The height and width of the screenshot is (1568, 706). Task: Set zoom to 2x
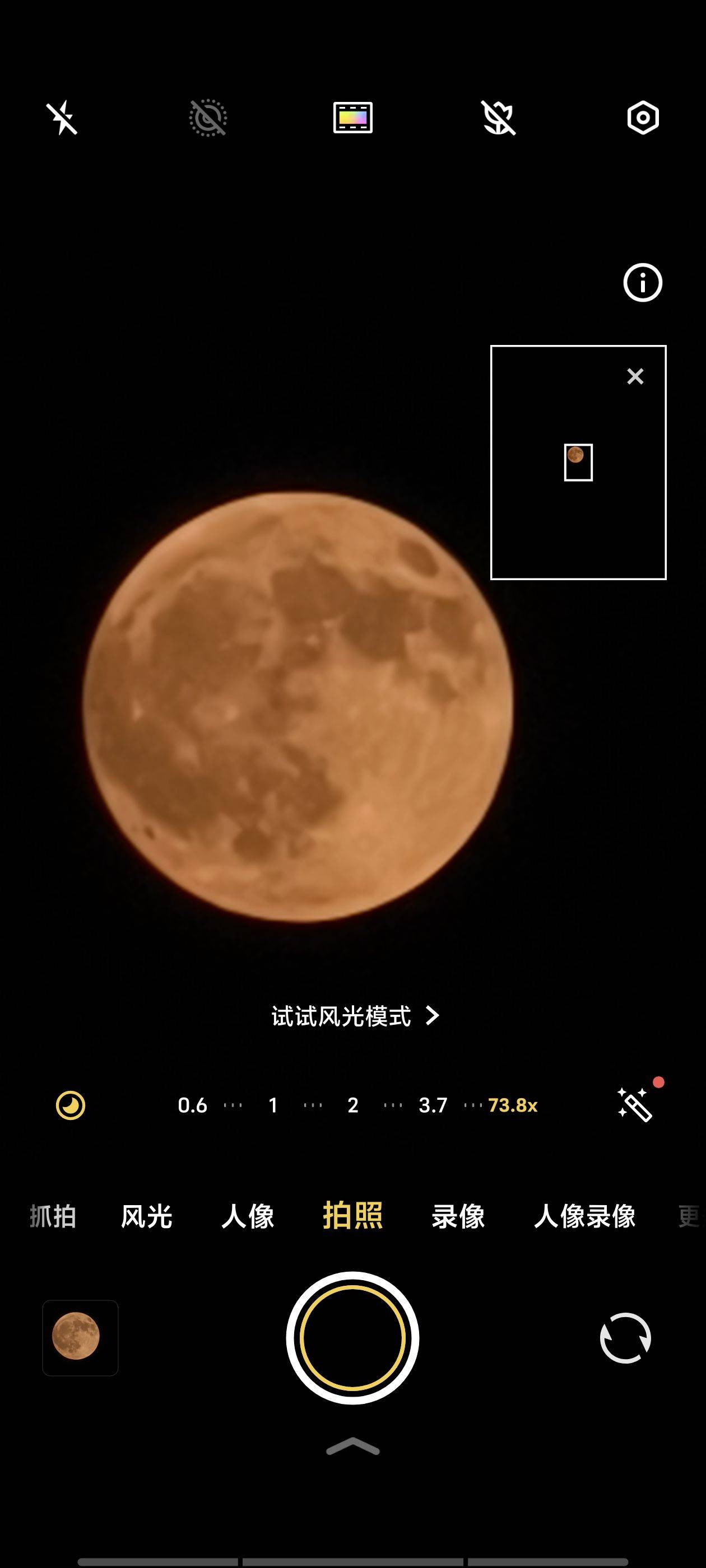352,1105
